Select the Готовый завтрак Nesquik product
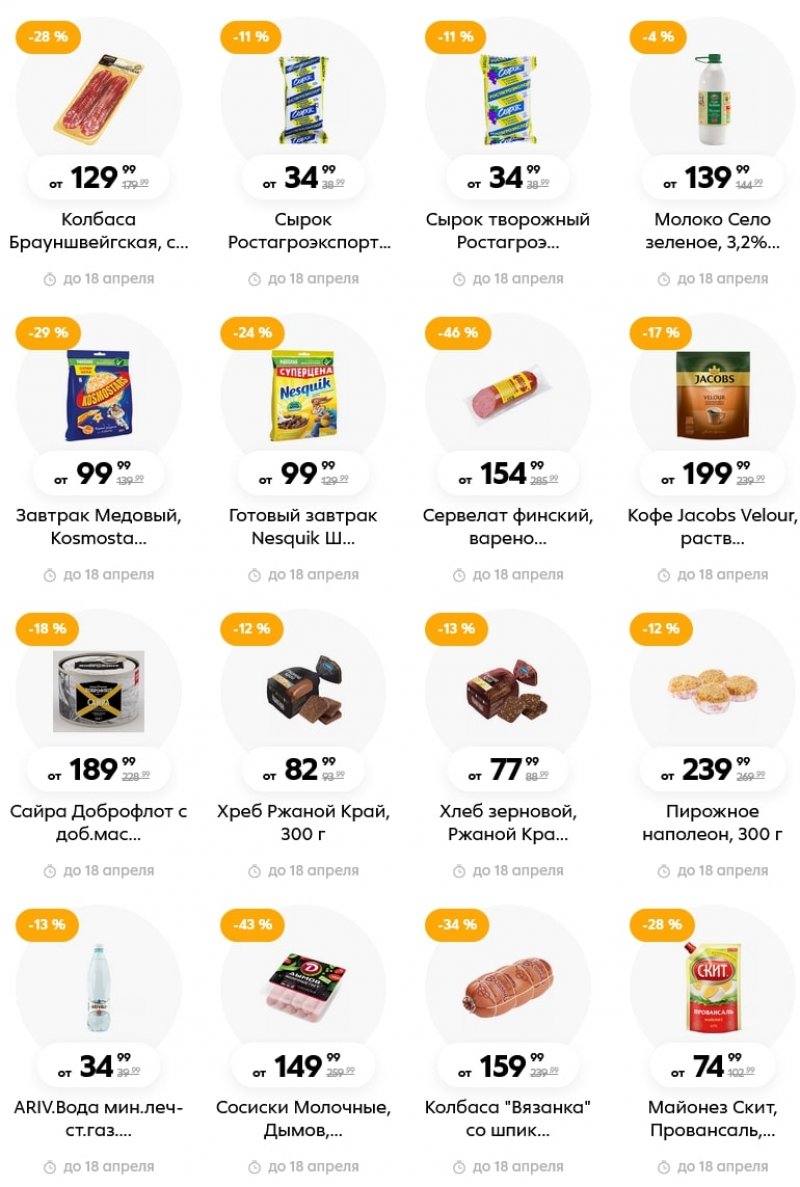800x1187 pixels. click(x=303, y=396)
